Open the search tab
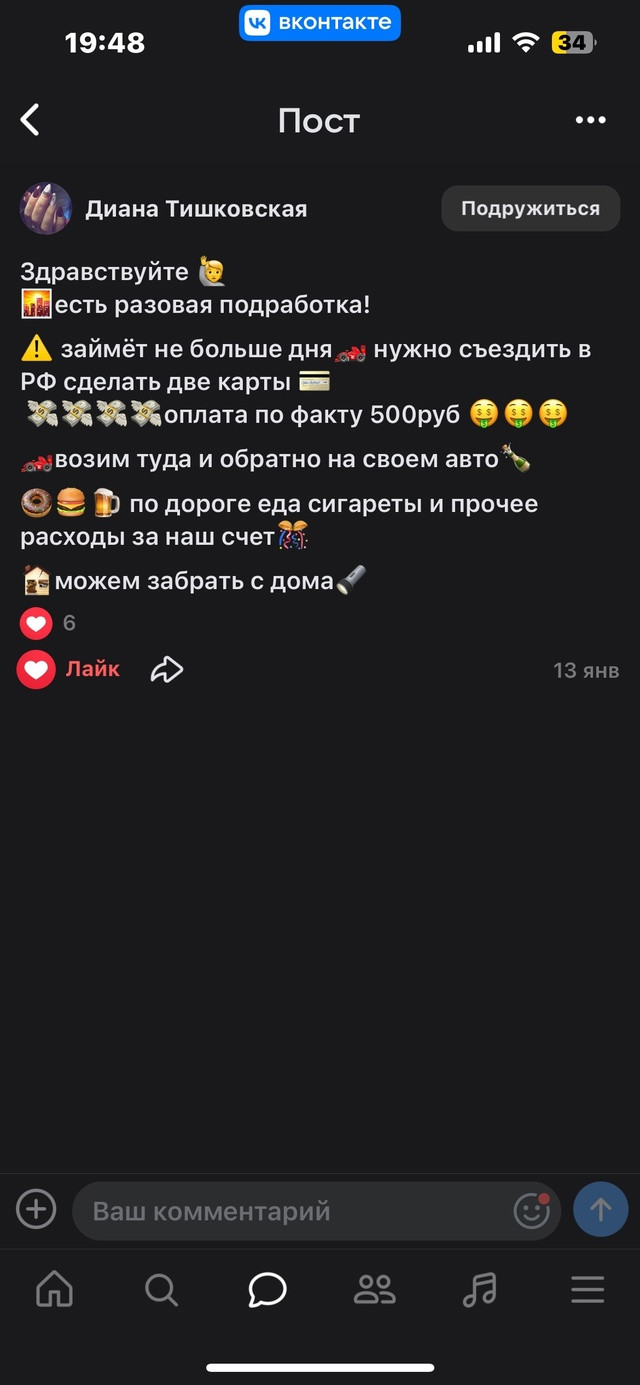The width and height of the screenshot is (640, 1385). coord(161,1290)
